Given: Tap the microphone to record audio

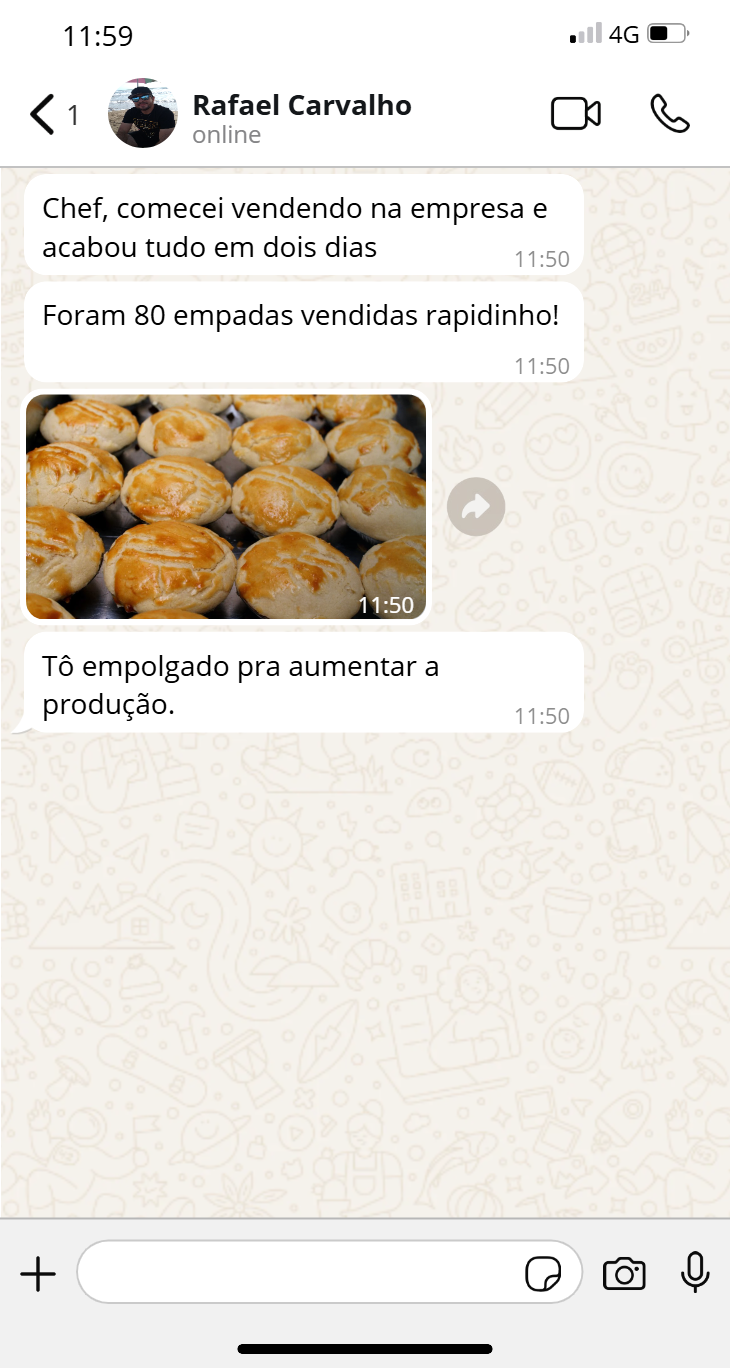Looking at the screenshot, I should tap(695, 1273).
